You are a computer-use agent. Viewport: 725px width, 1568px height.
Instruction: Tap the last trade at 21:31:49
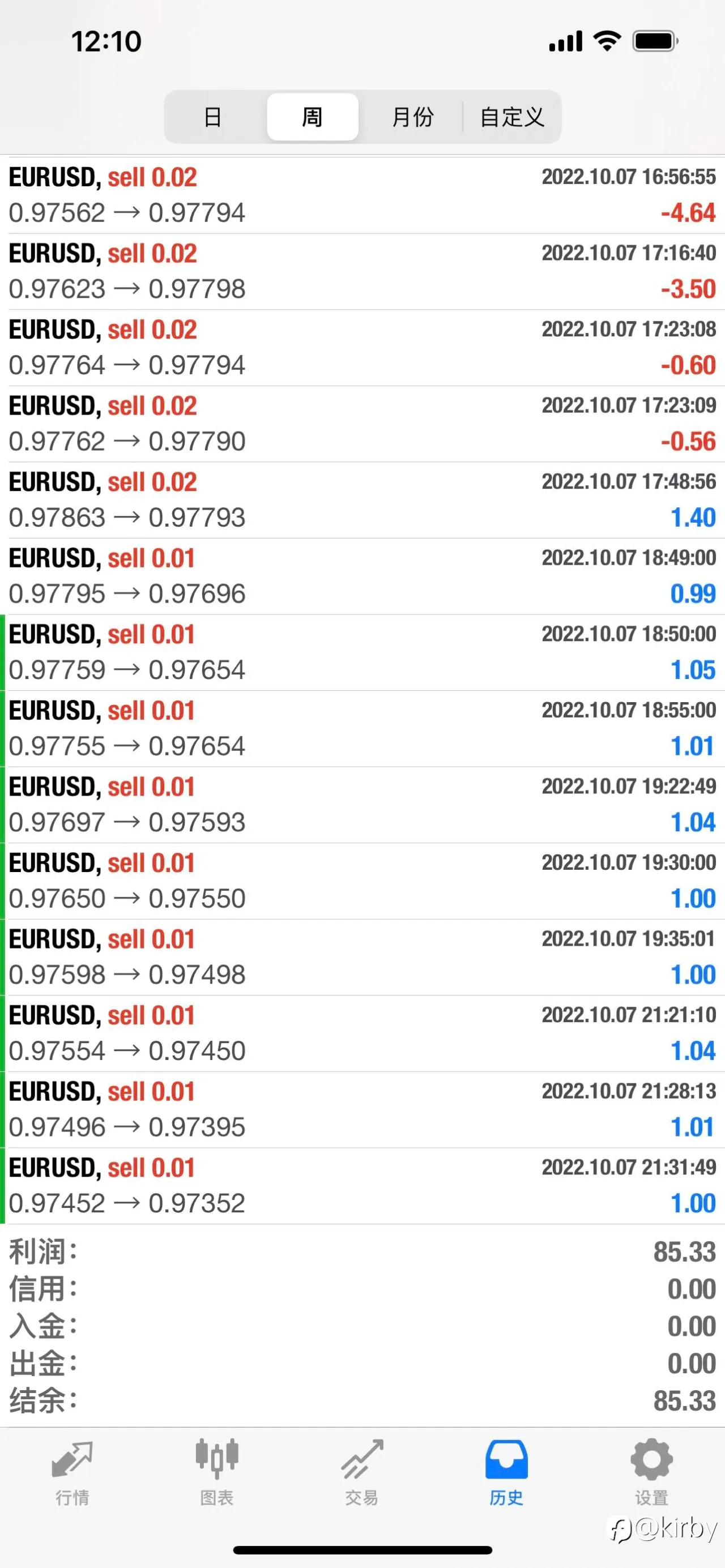pos(362,1186)
